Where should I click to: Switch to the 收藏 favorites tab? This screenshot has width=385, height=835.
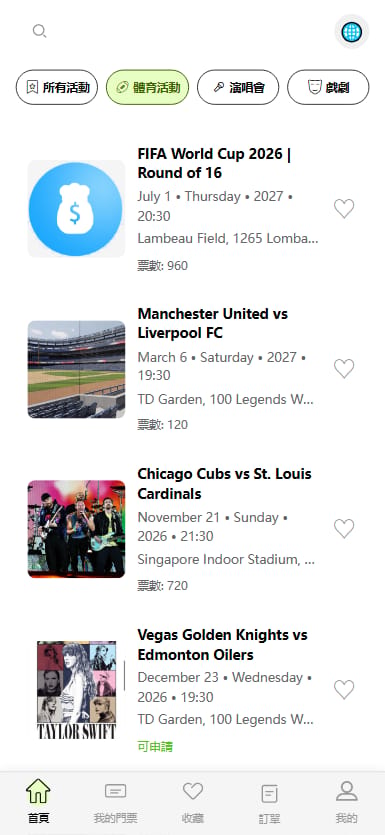pyautogui.click(x=193, y=801)
